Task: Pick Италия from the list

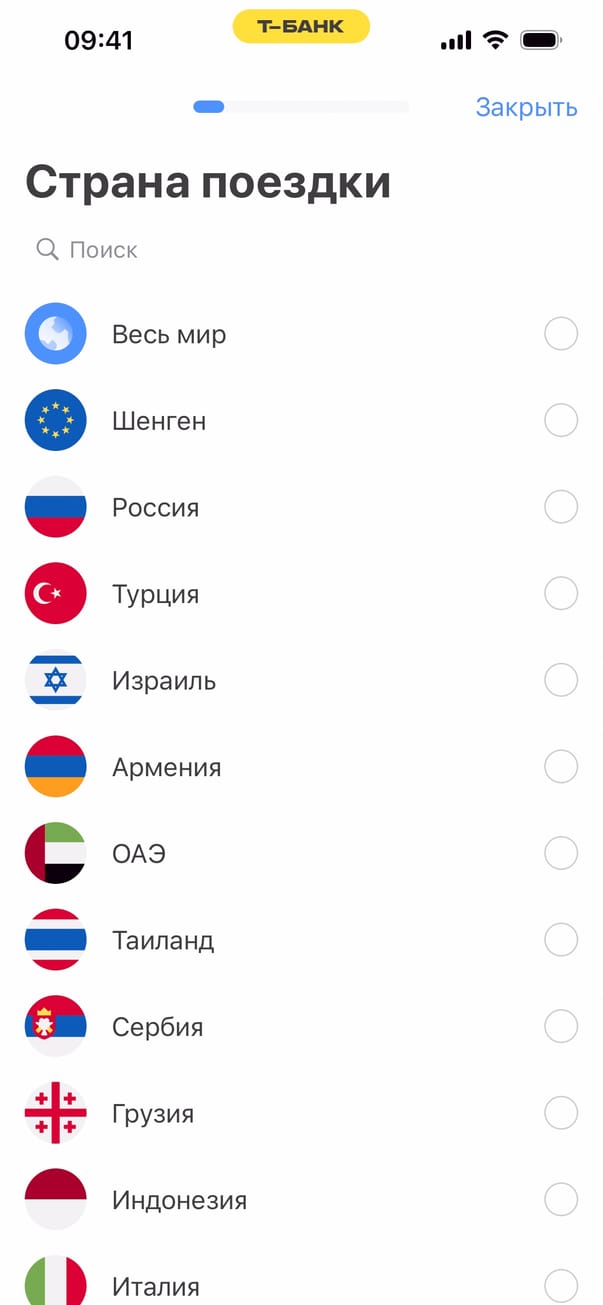Action: (560, 1285)
